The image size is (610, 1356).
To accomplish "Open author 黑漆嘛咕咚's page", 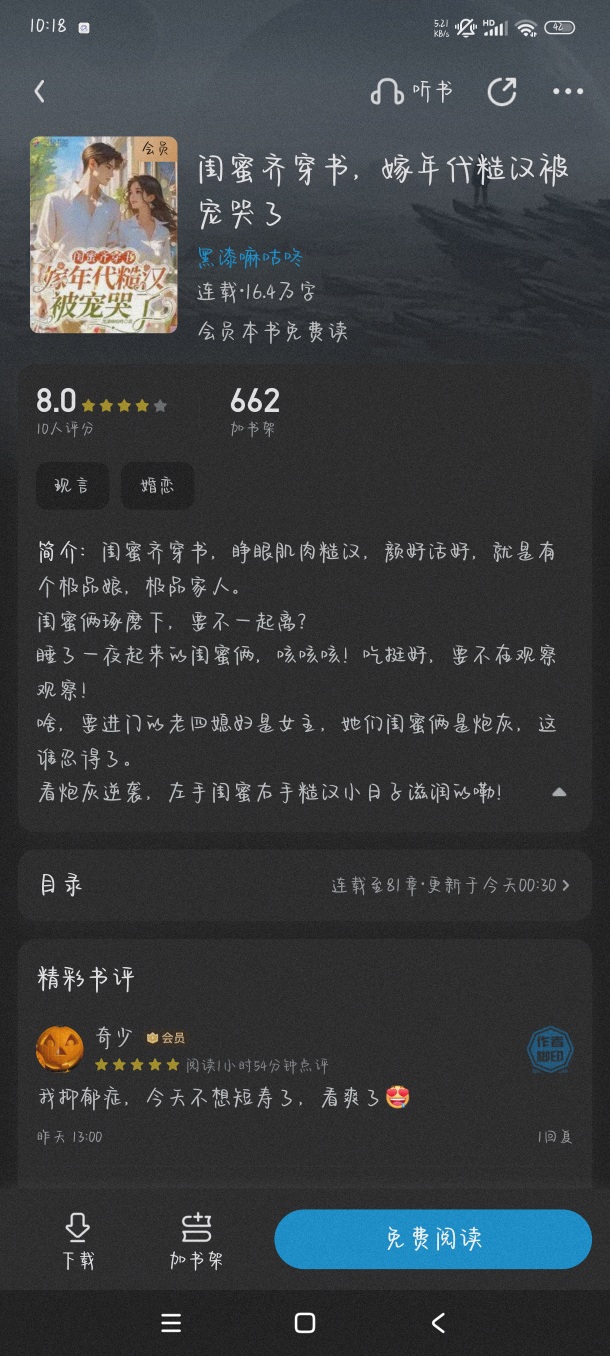I will (249, 257).
